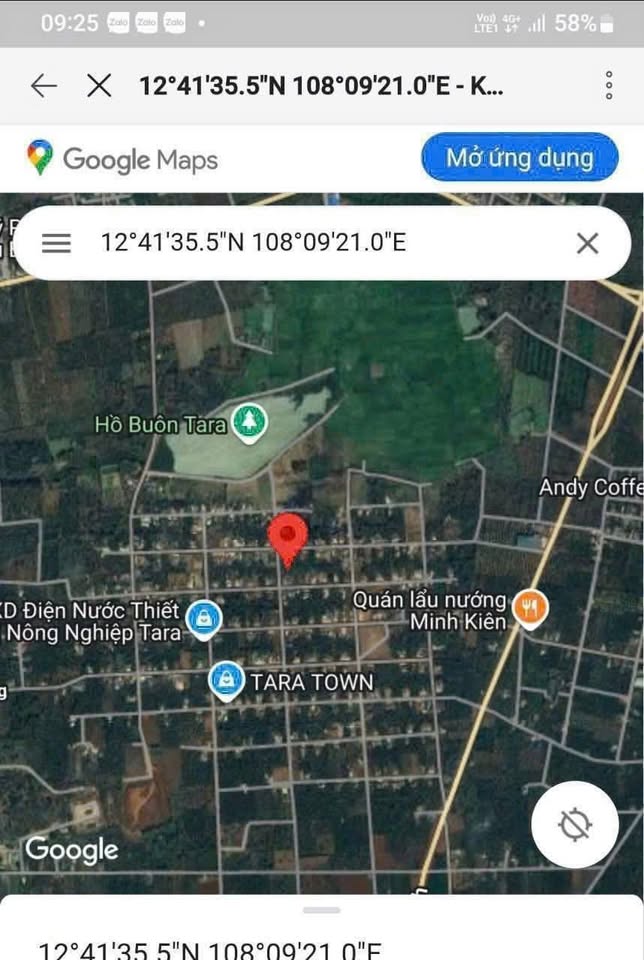644x960 pixels.
Task: Open the three-dot overflow menu
Action: pos(609,86)
